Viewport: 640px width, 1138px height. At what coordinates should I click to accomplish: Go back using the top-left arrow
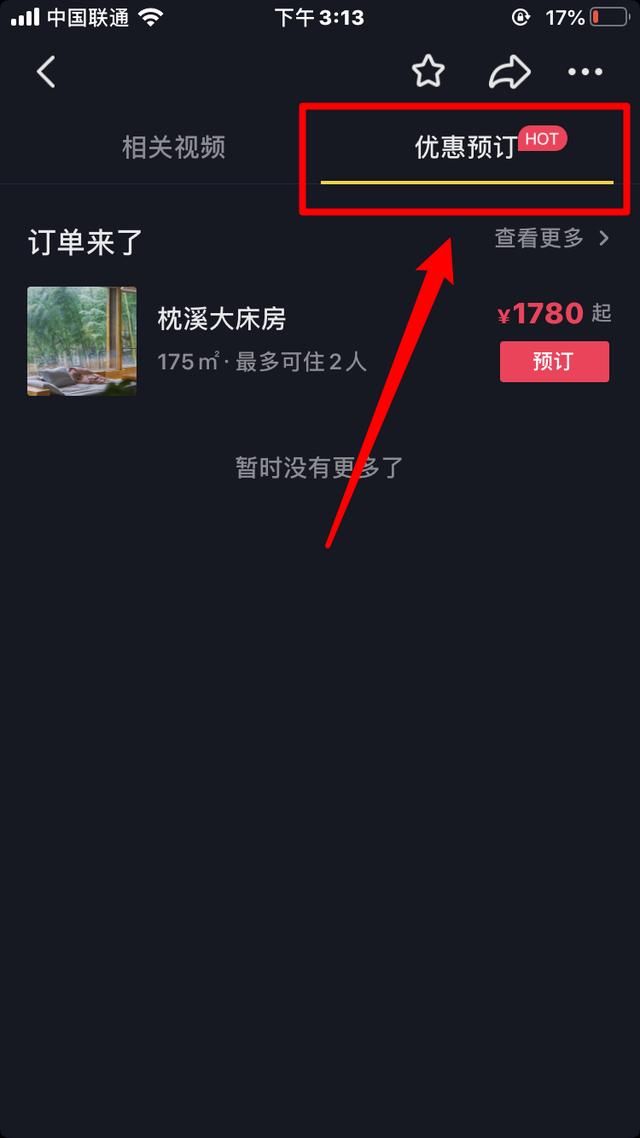tap(46, 72)
